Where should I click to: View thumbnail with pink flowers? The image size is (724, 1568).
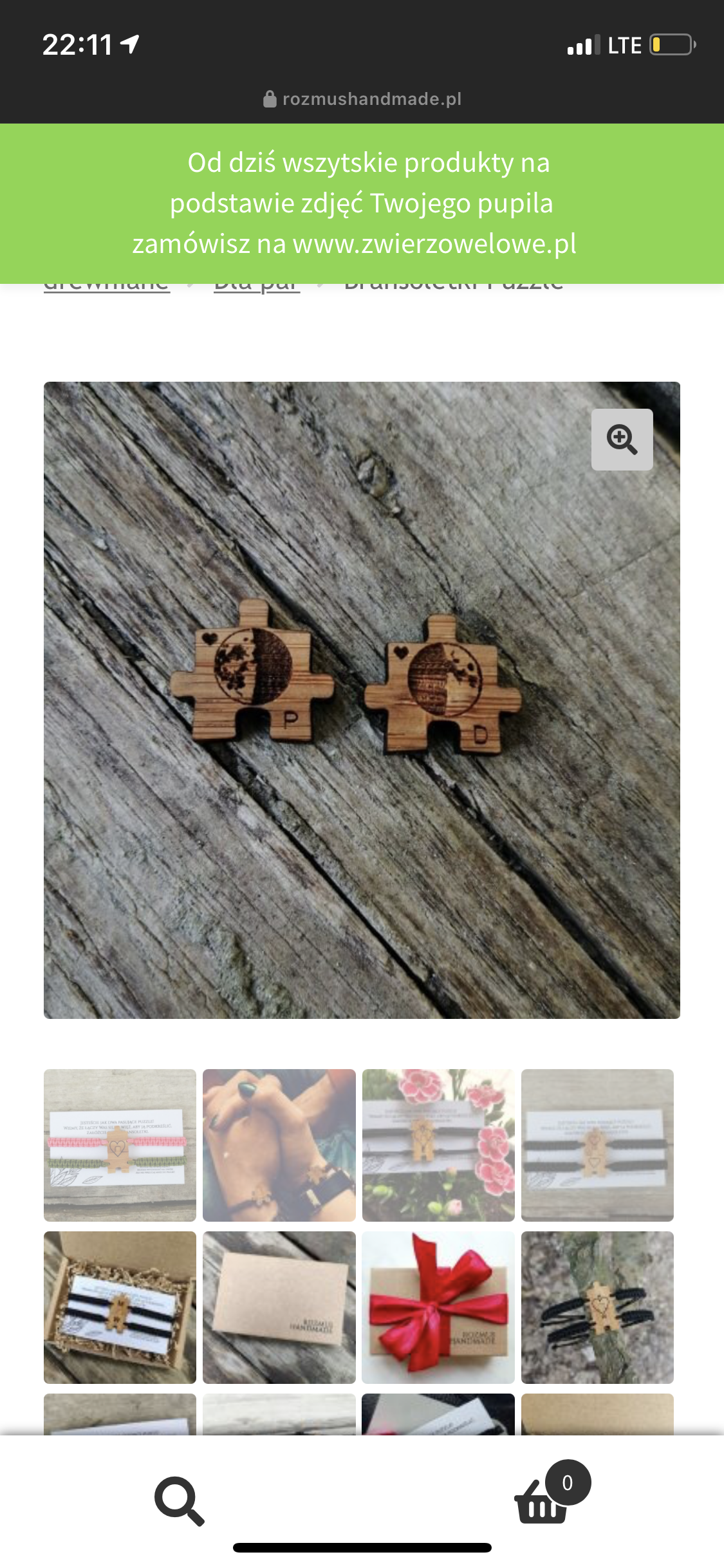click(438, 1145)
